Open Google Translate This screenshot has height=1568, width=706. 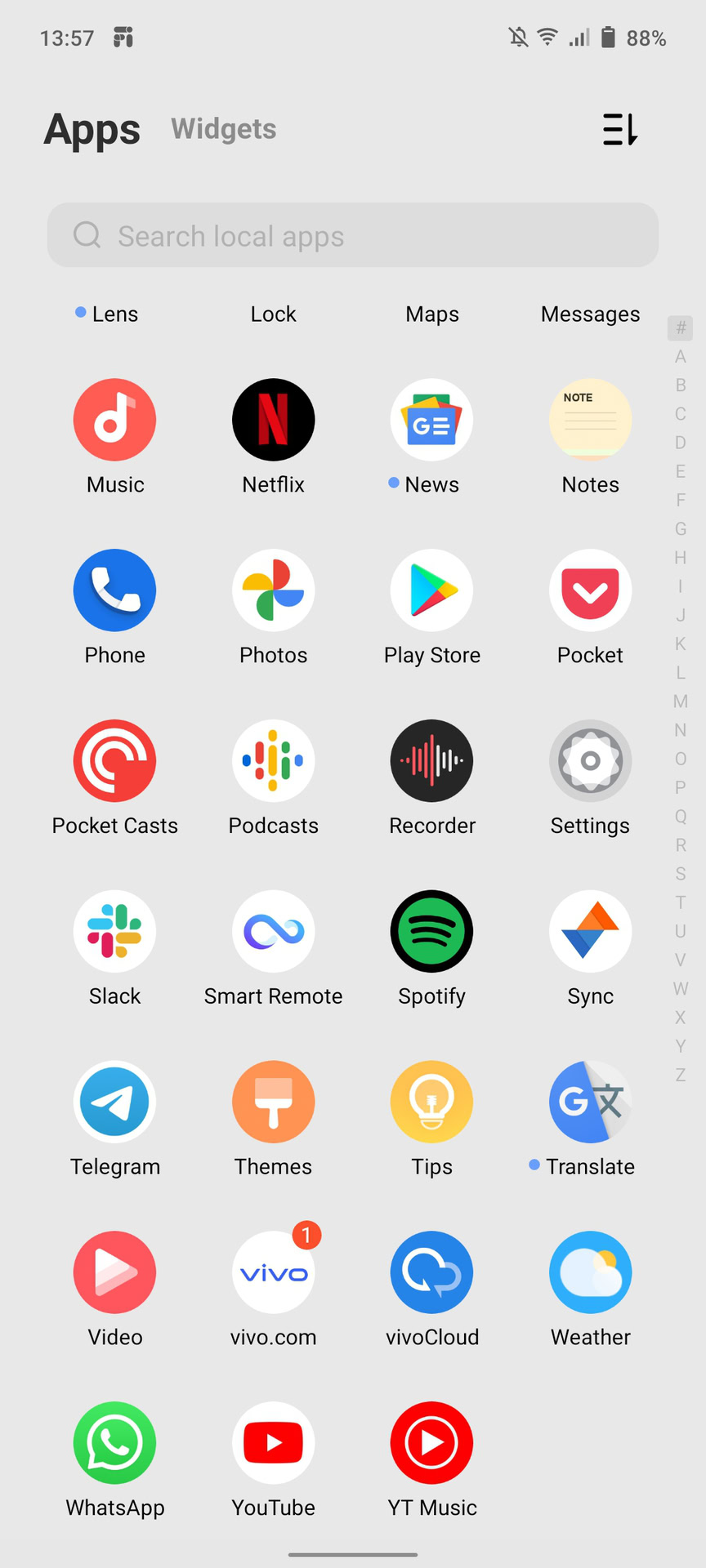click(590, 1102)
